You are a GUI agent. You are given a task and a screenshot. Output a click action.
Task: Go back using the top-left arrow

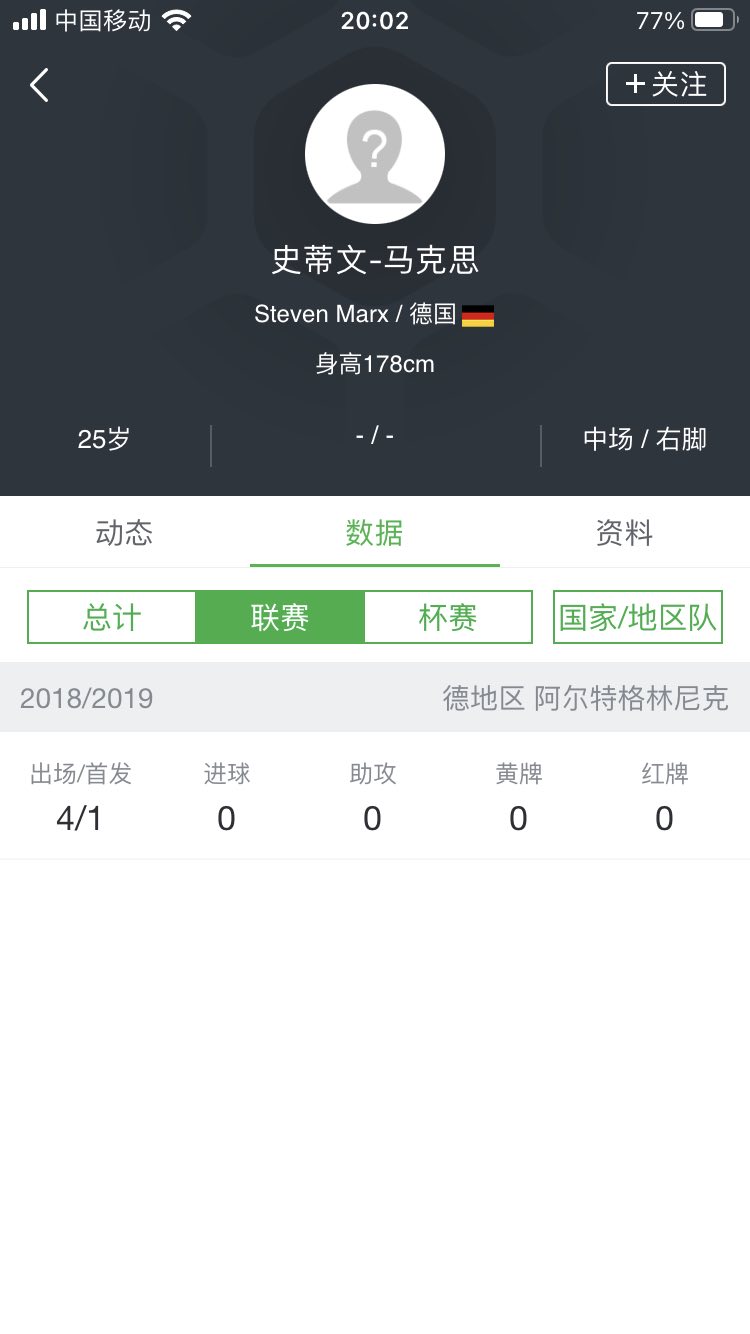[39, 85]
